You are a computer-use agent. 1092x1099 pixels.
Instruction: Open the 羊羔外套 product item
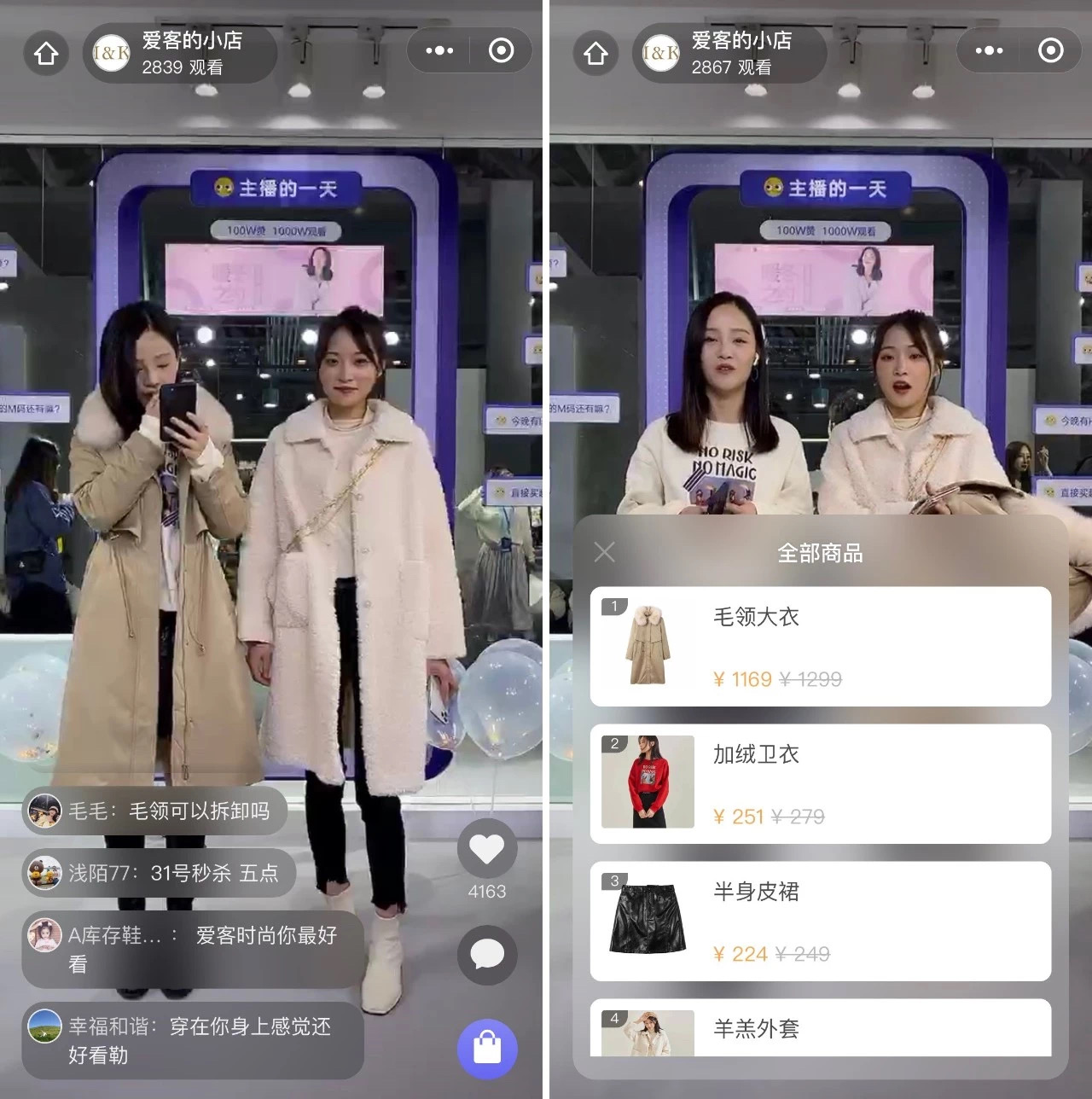(820, 1029)
